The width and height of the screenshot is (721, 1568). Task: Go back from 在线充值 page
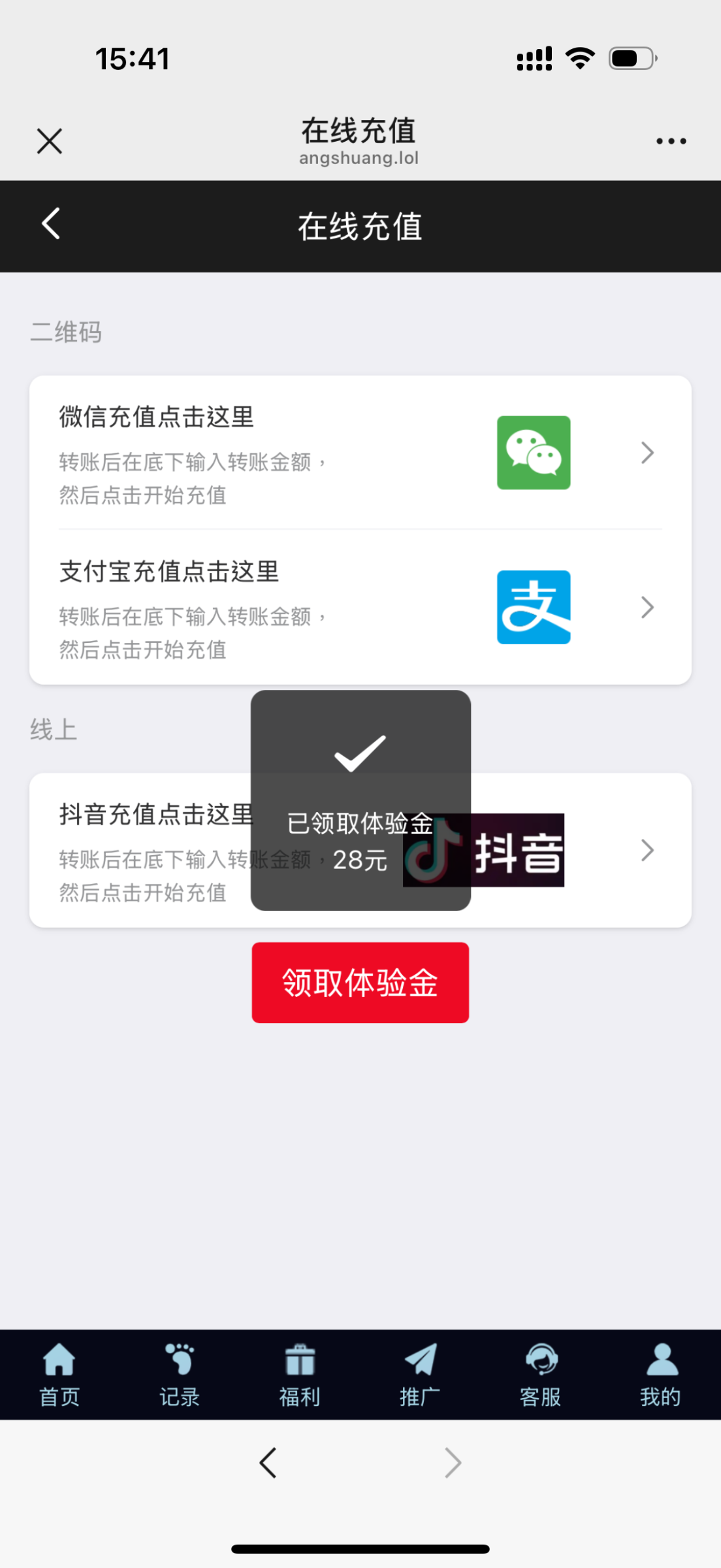tap(51, 224)
